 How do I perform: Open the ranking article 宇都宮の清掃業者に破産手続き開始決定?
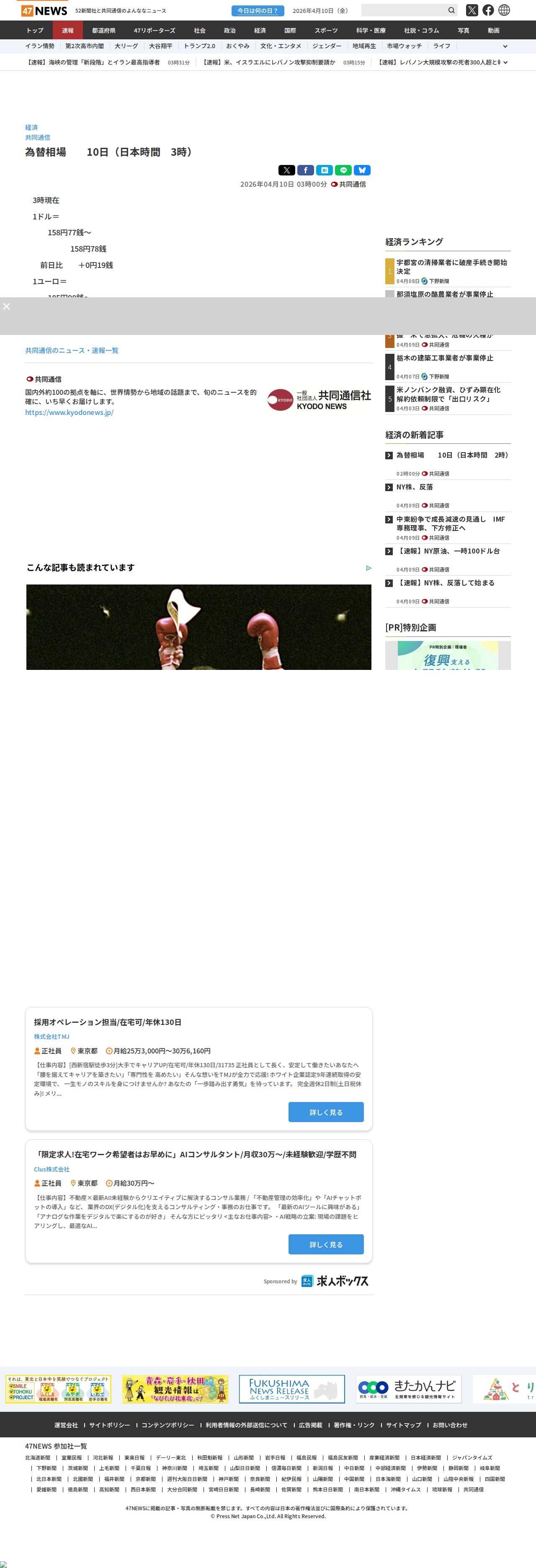pyautogui.click(x=451, y=267)
